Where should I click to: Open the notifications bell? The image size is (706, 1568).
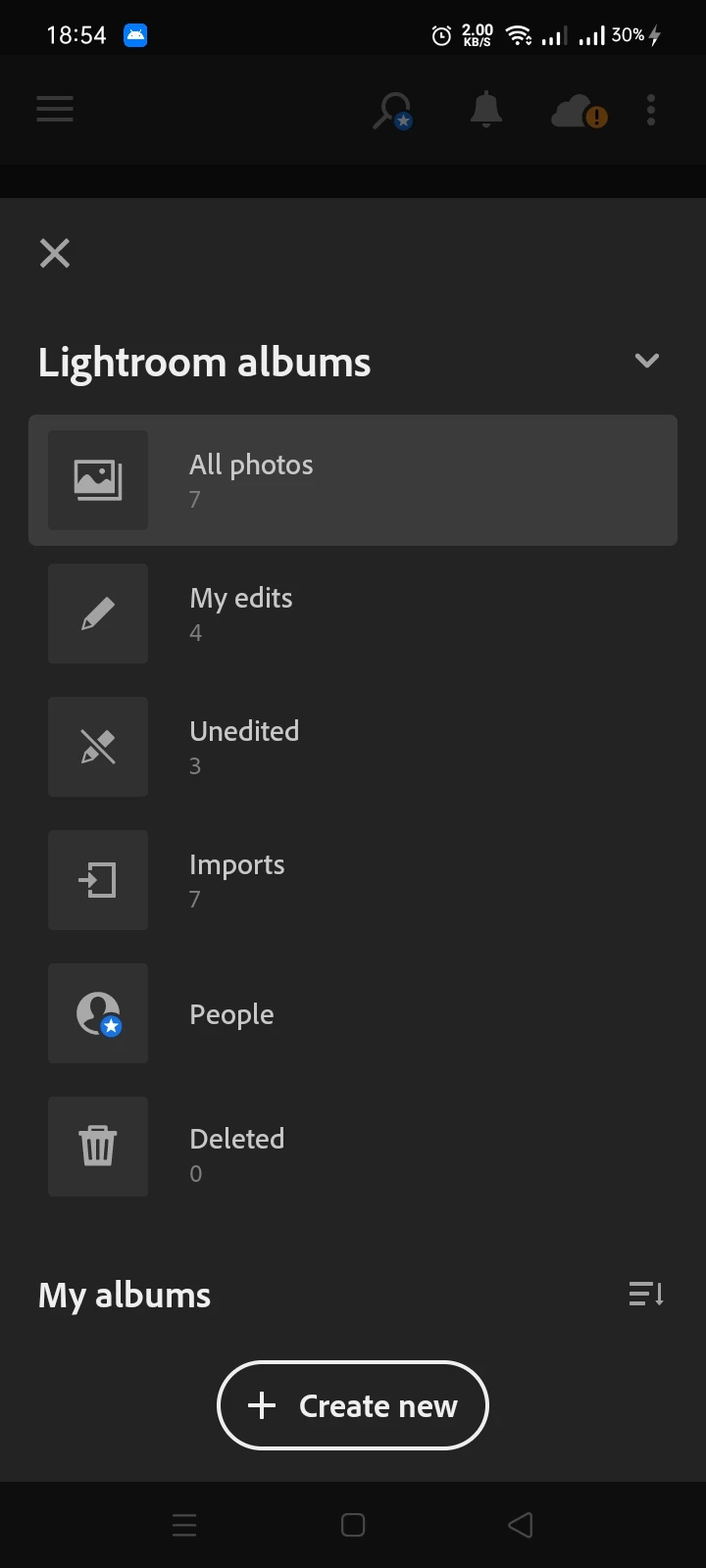coord(485,110)
